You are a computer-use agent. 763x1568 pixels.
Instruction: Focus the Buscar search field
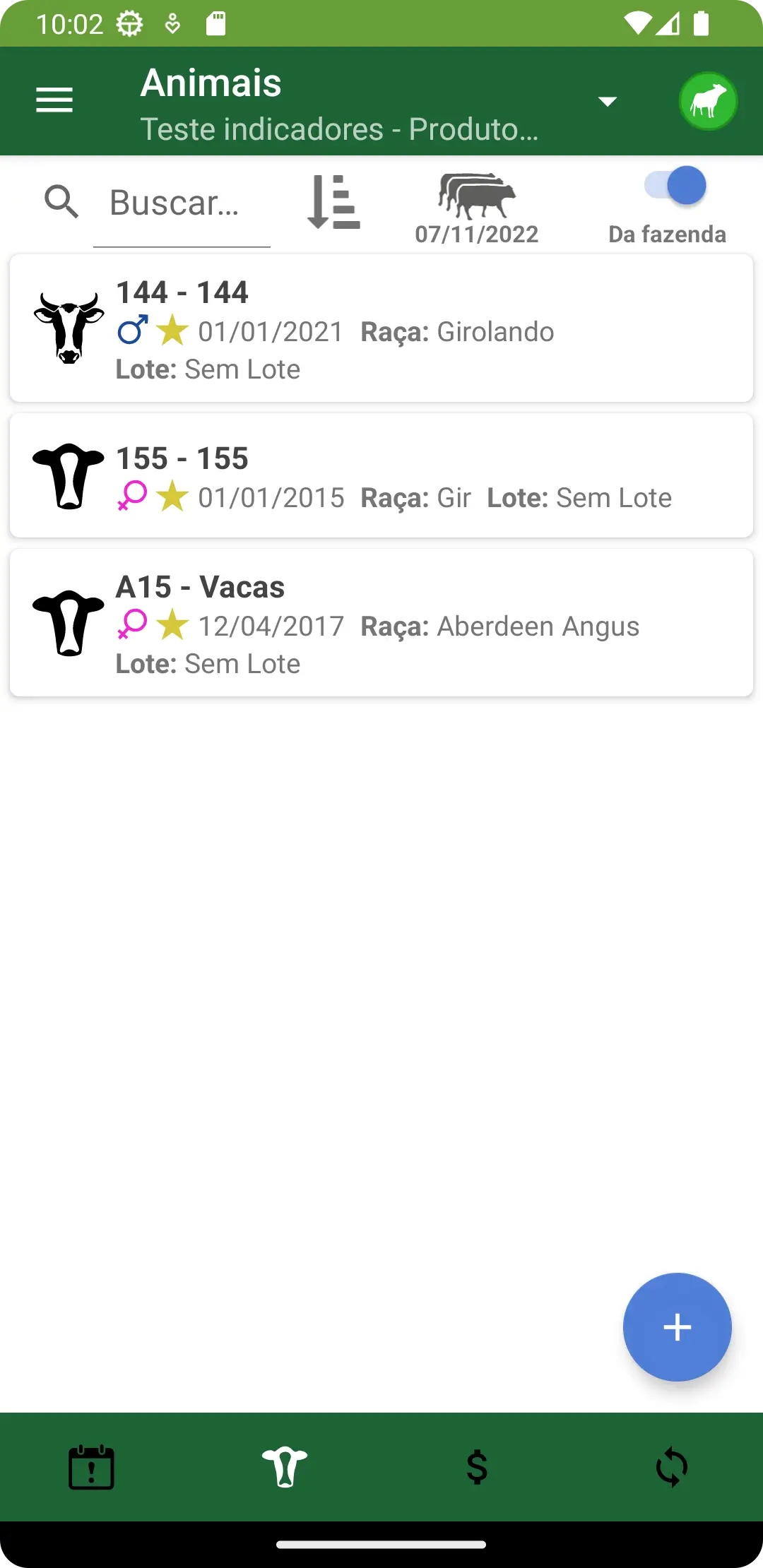[182, 203]
